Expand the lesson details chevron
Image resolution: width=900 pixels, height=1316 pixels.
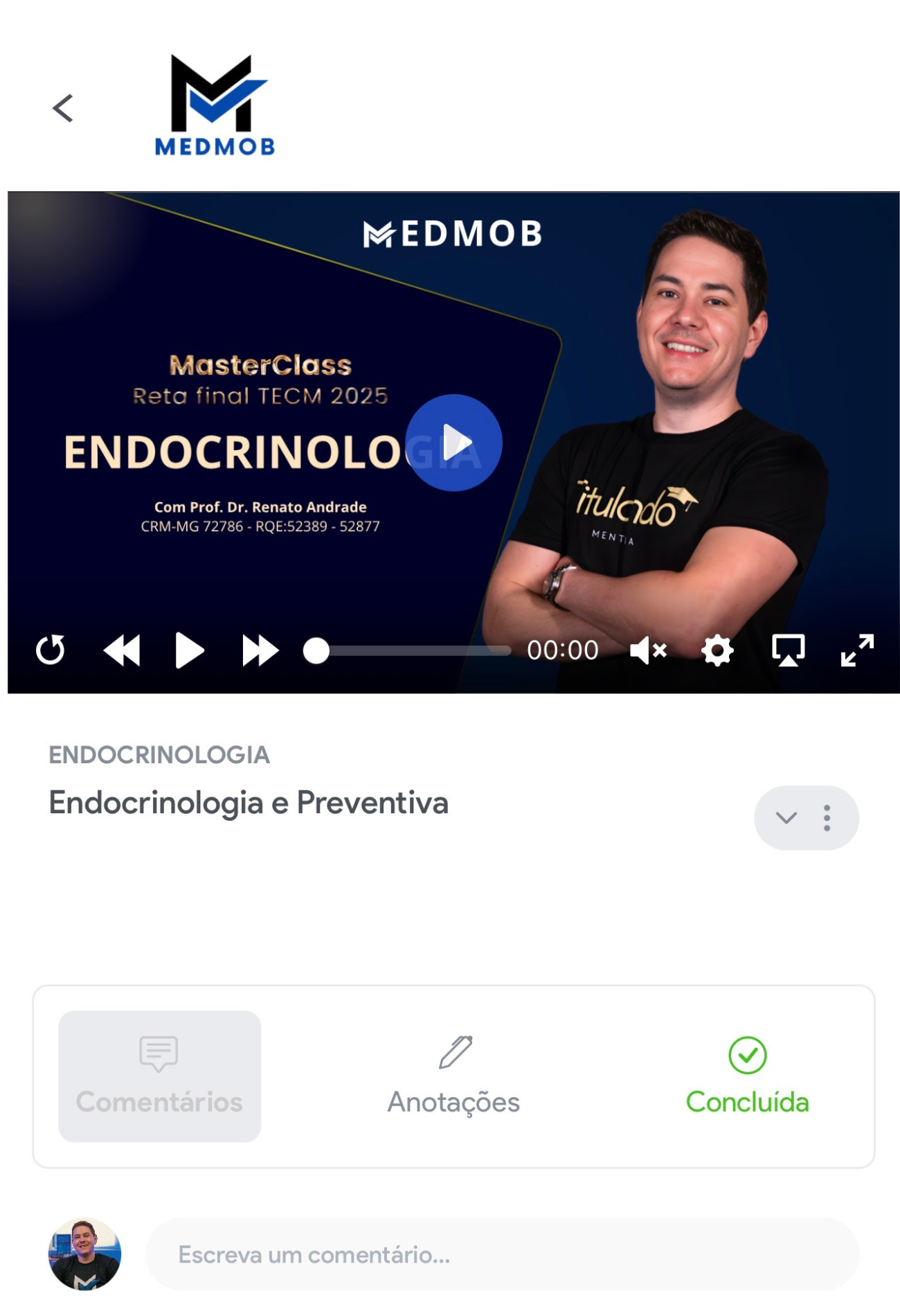pos(786,818)
